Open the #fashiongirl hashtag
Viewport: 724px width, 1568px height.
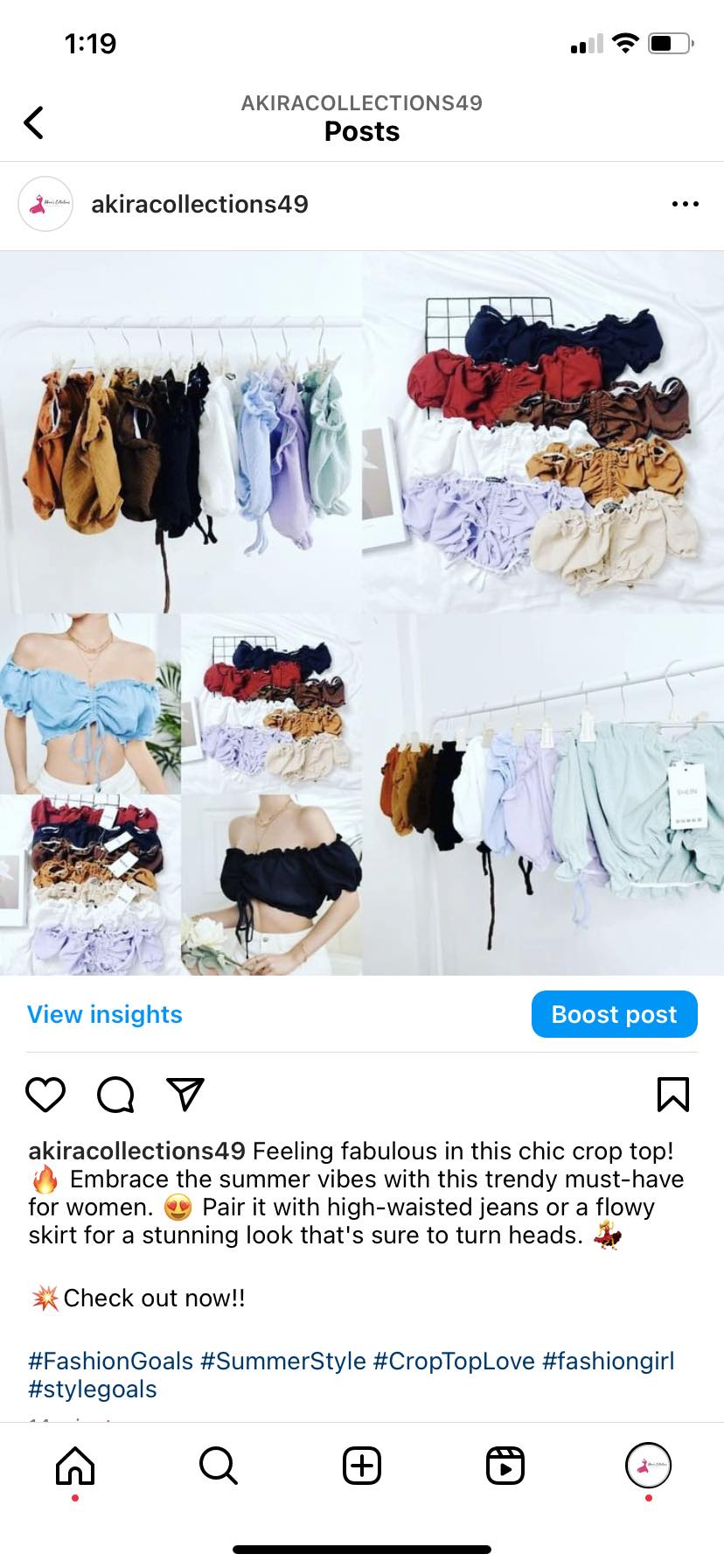[608, 1361]
